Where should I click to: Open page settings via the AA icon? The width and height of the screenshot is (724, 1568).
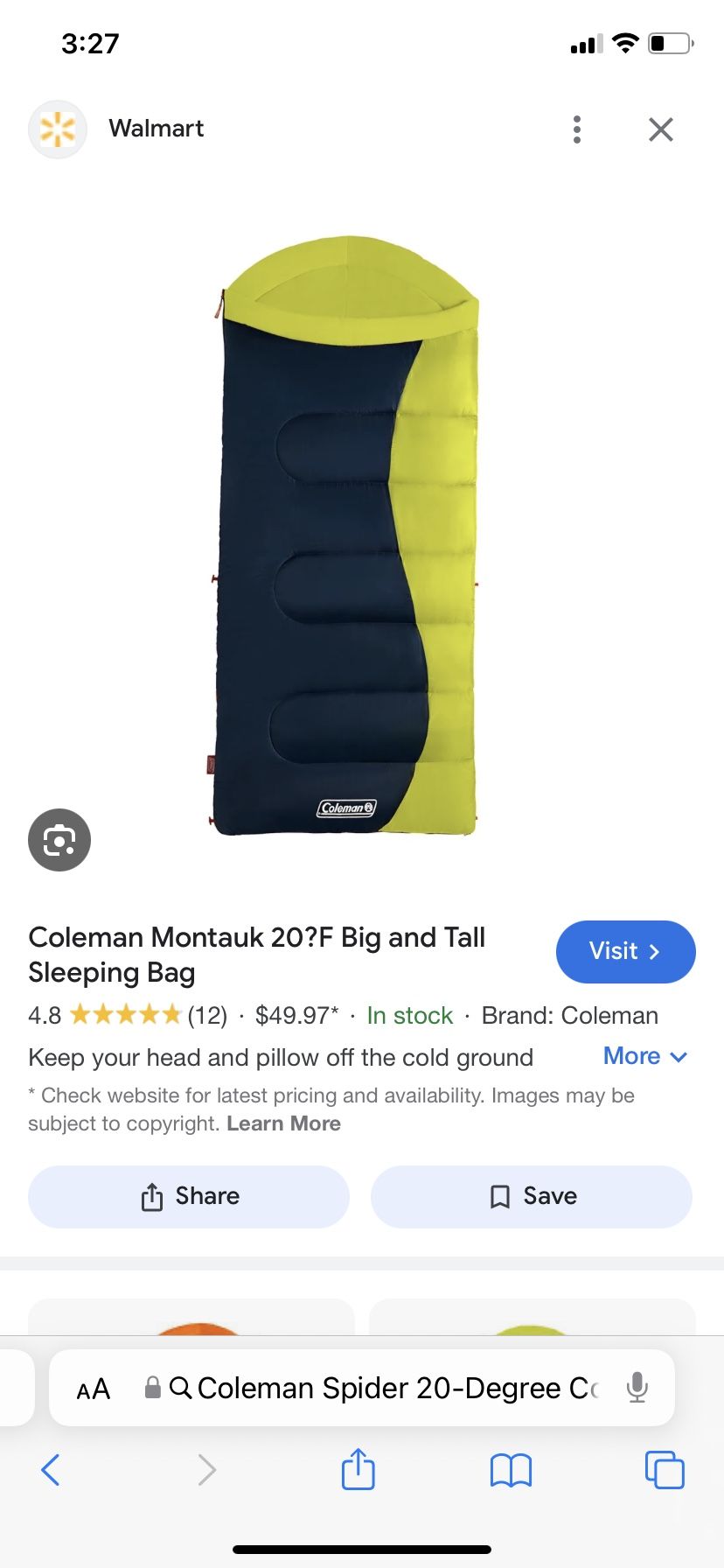93,1387
